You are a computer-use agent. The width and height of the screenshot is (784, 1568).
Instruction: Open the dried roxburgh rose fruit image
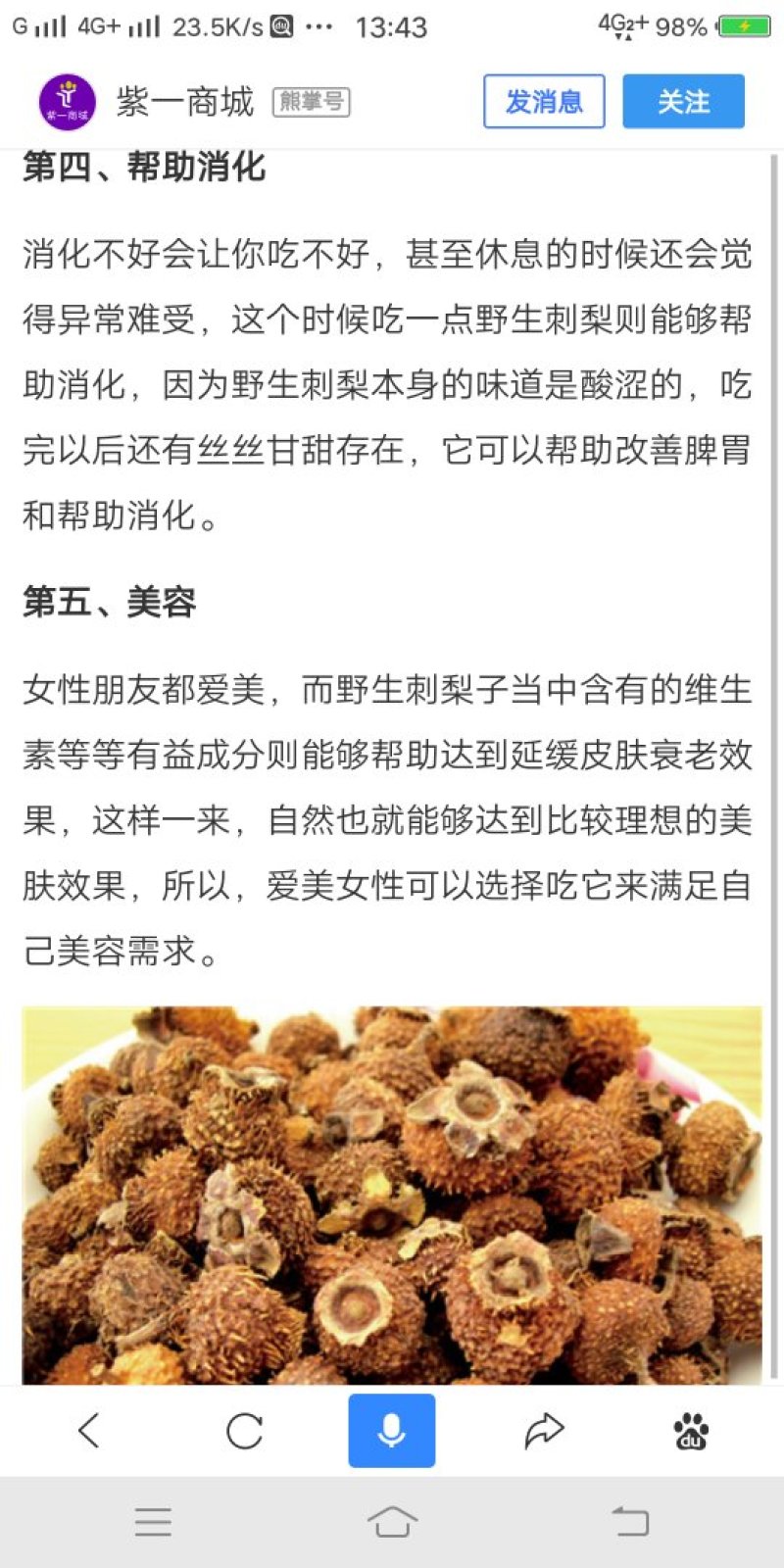[392, 1196]
